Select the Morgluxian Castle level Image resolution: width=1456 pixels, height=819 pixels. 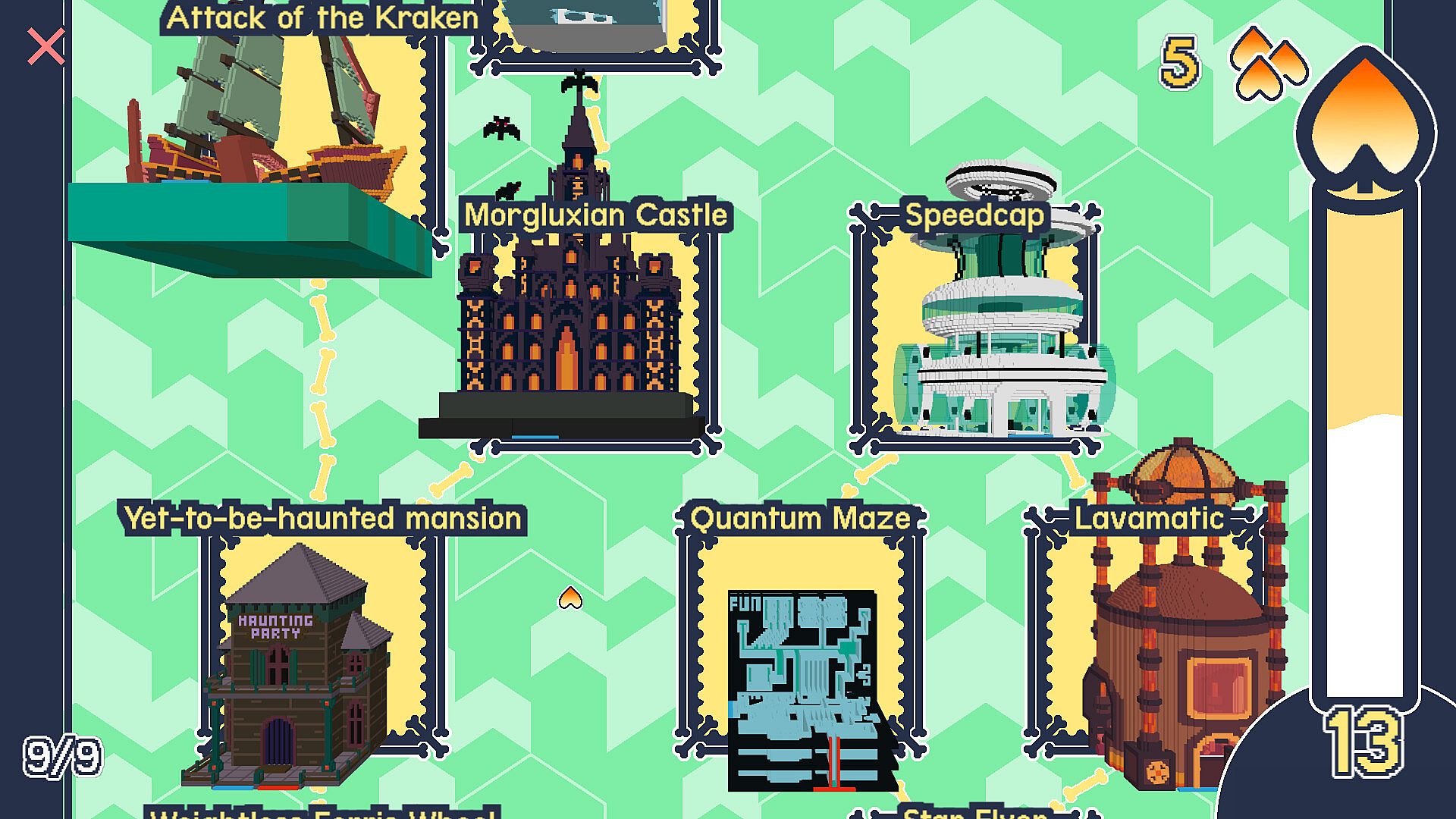point(570,326)
